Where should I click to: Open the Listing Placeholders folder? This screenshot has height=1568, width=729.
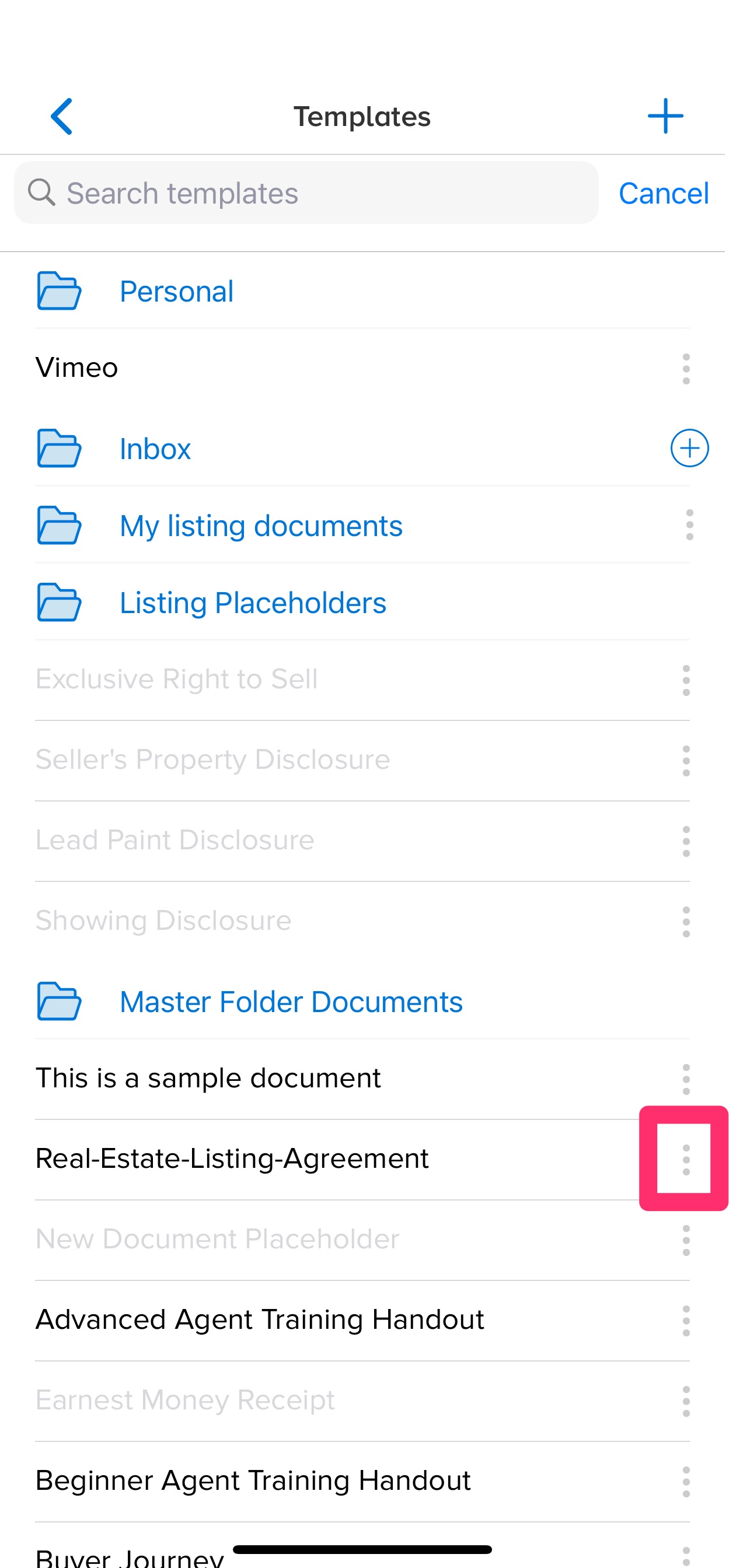[253, 603]
